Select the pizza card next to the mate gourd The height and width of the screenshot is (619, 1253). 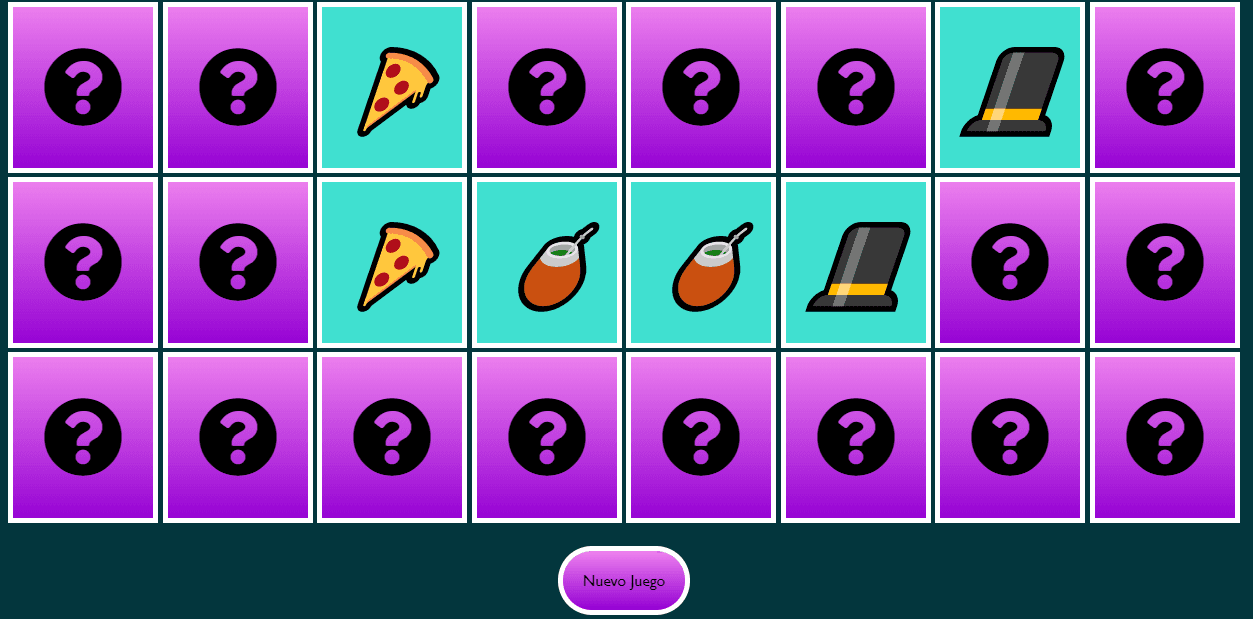point(392,263)
